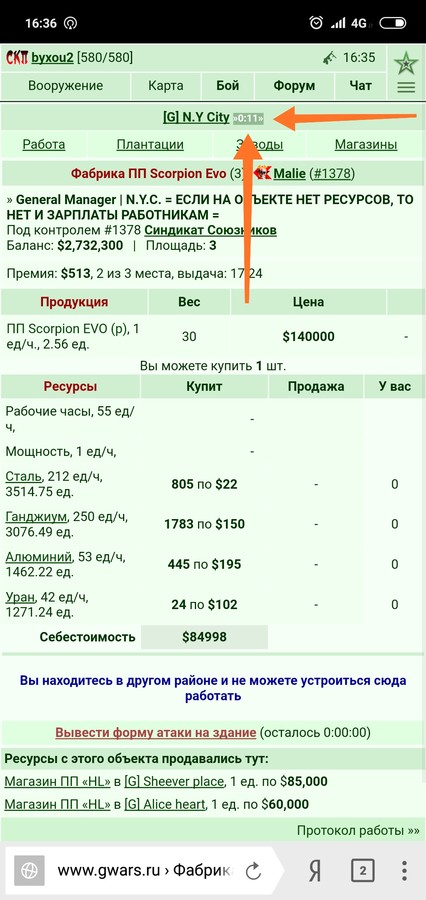This screenshot has height=900, width=426.
Task: Open the Форум tab
Action: coord(294,86)
